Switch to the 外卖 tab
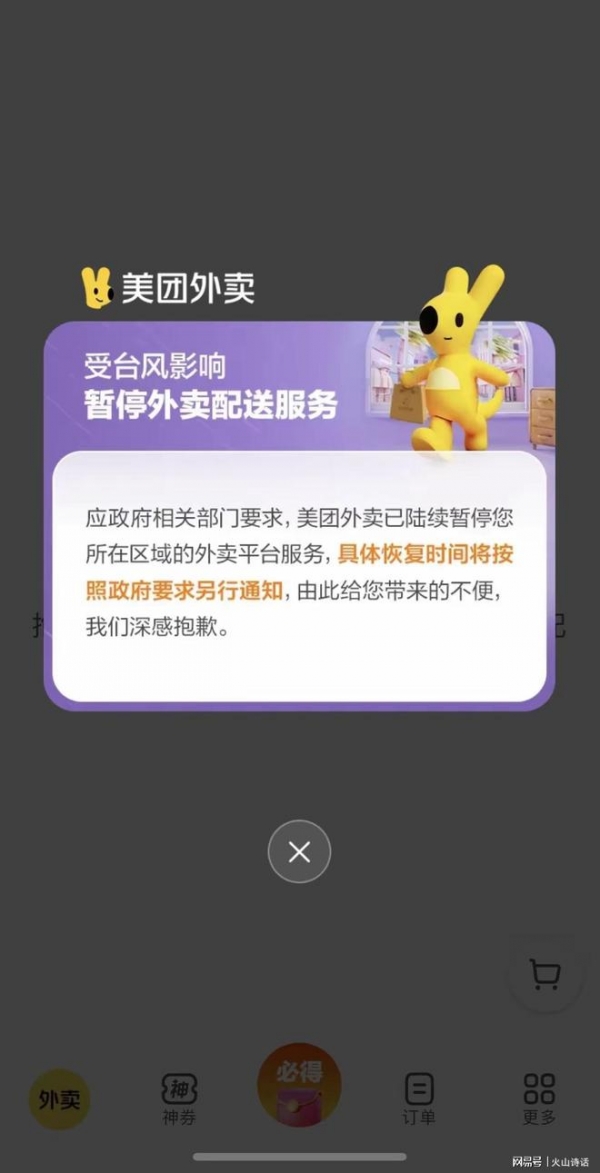This screenshot has height=1173, width=600. pos(59,1099)
